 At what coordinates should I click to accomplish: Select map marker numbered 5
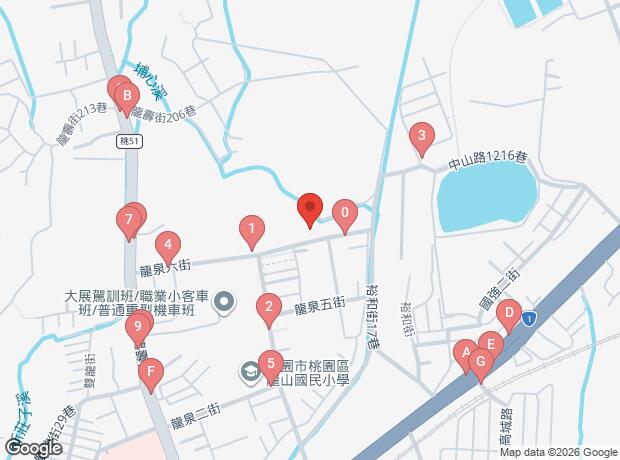pyautogui.click(x=268, y=364)
